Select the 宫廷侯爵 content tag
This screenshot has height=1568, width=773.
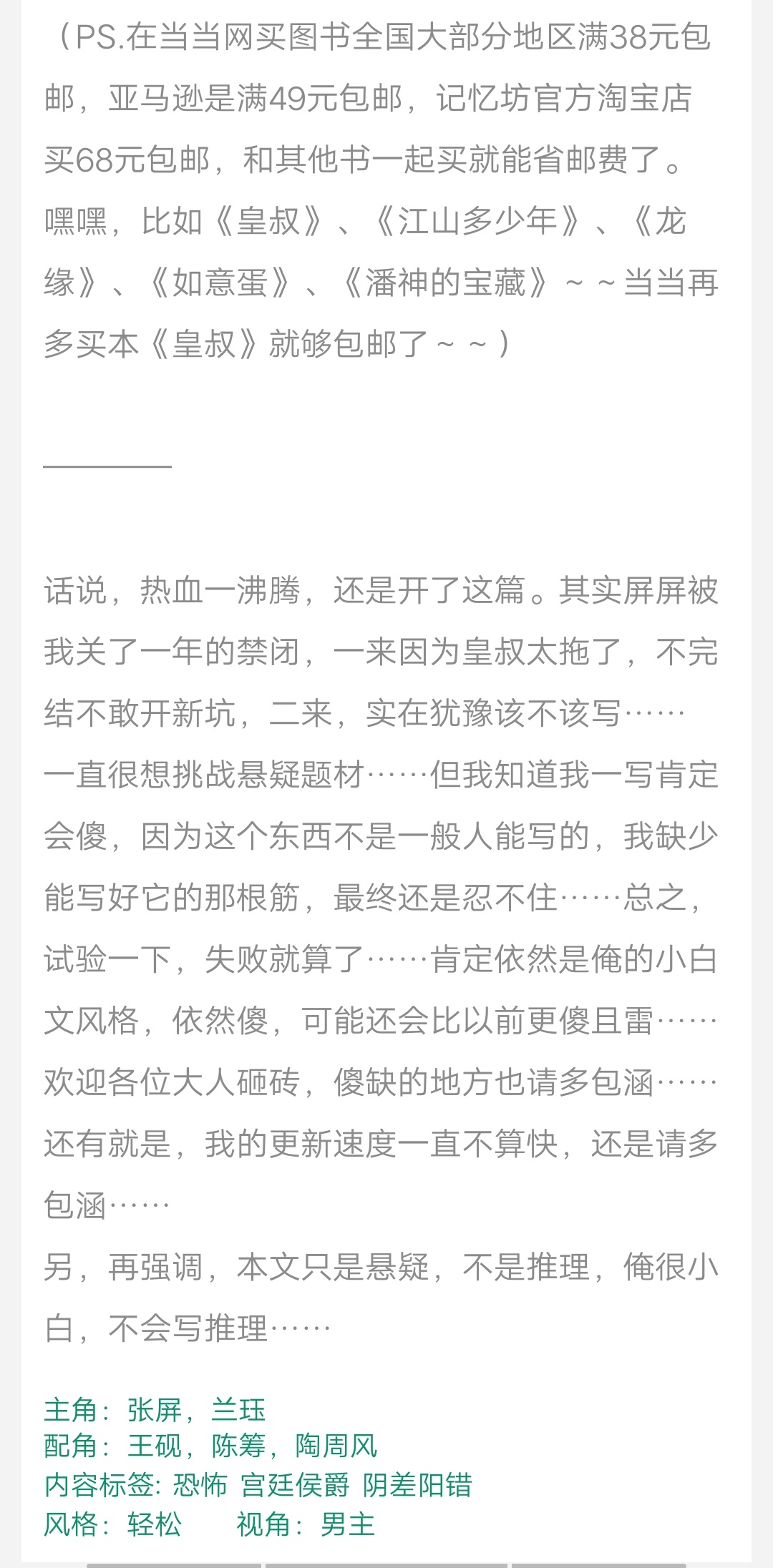295,1485
